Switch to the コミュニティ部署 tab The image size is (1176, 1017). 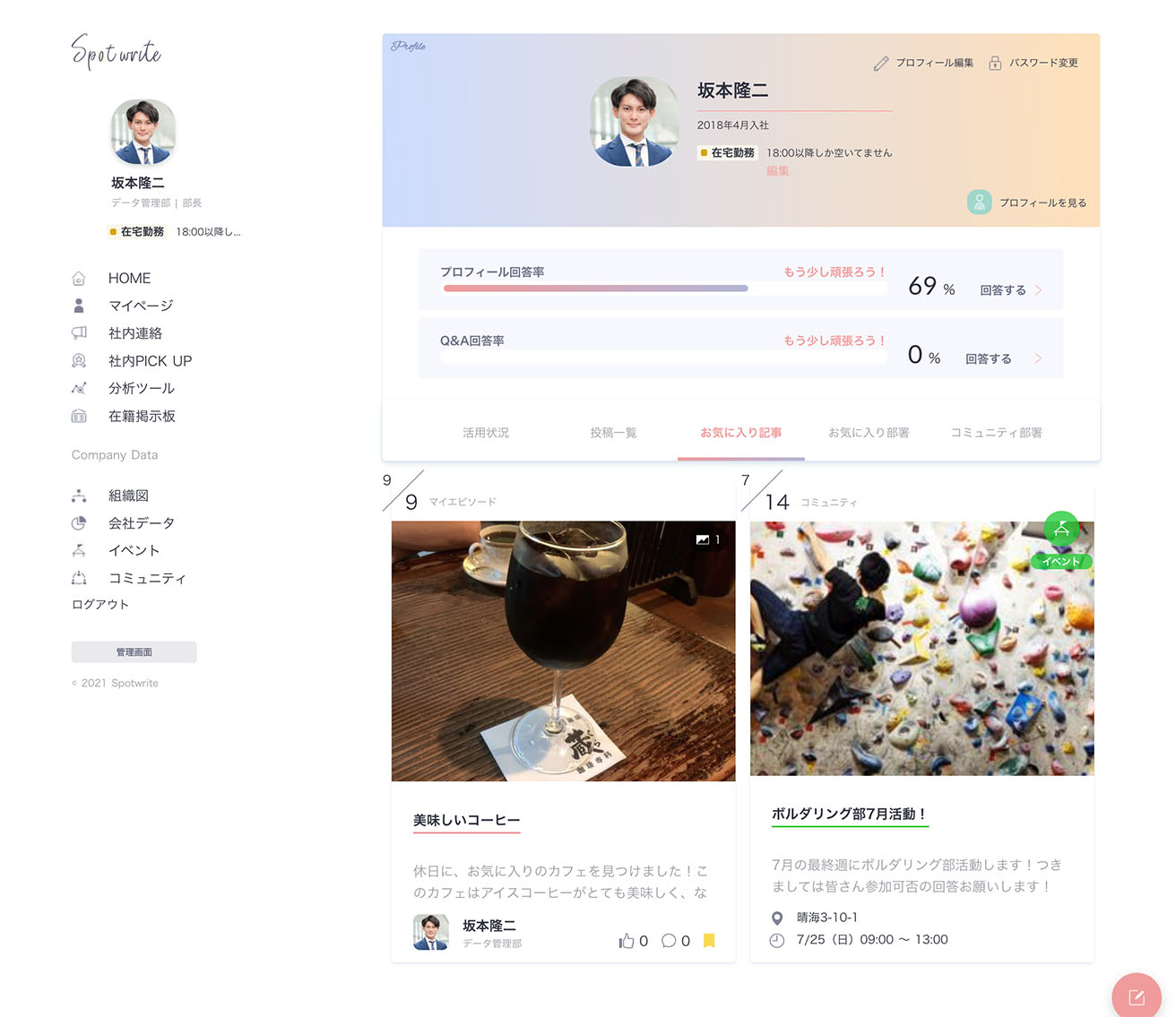pyautogui.click(x=996, y=433)
